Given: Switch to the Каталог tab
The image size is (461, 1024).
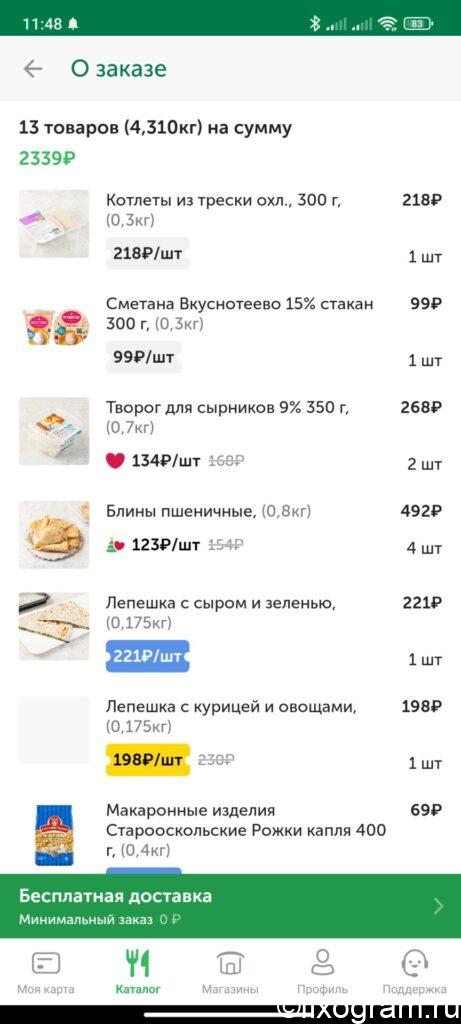Looking at the screenshot, I should [138, 972].
